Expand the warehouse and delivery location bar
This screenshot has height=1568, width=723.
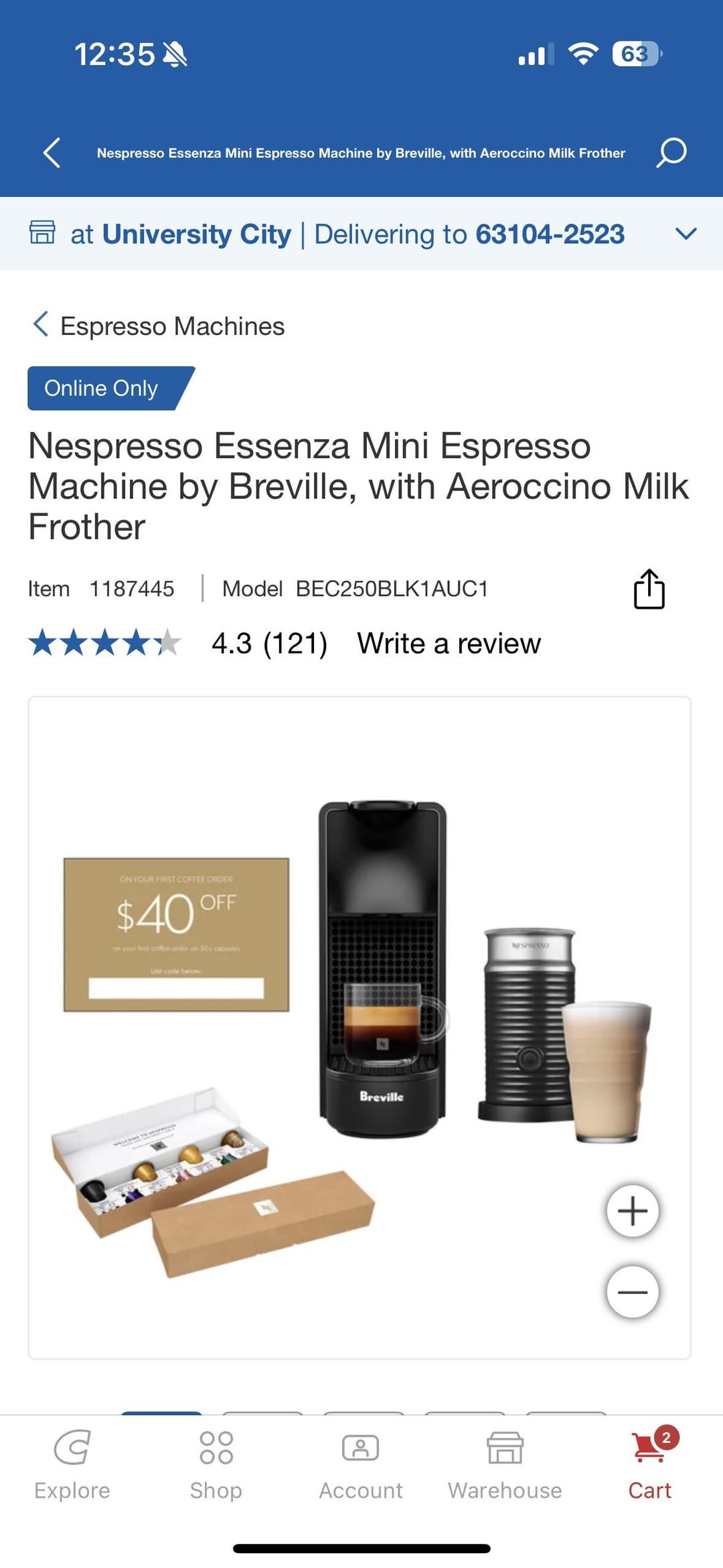tap(686, 234)
